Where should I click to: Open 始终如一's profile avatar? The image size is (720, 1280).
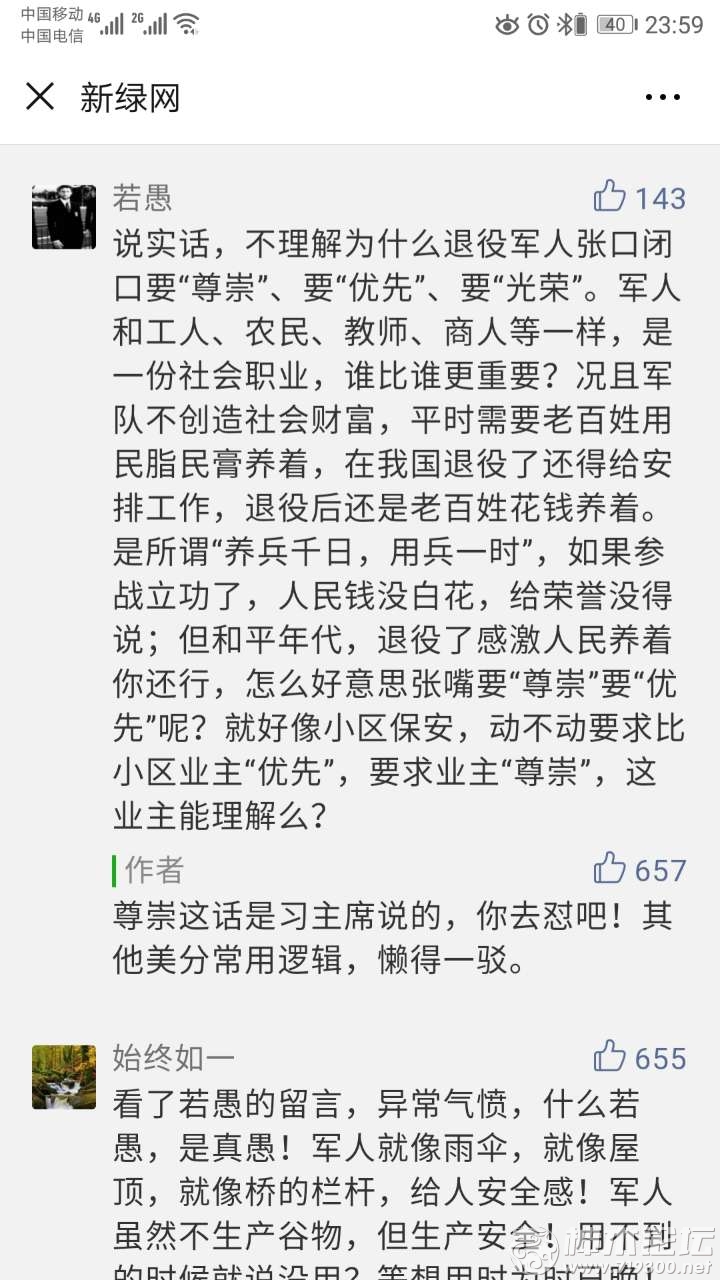pyautogui.click(x=64, y=1077)
